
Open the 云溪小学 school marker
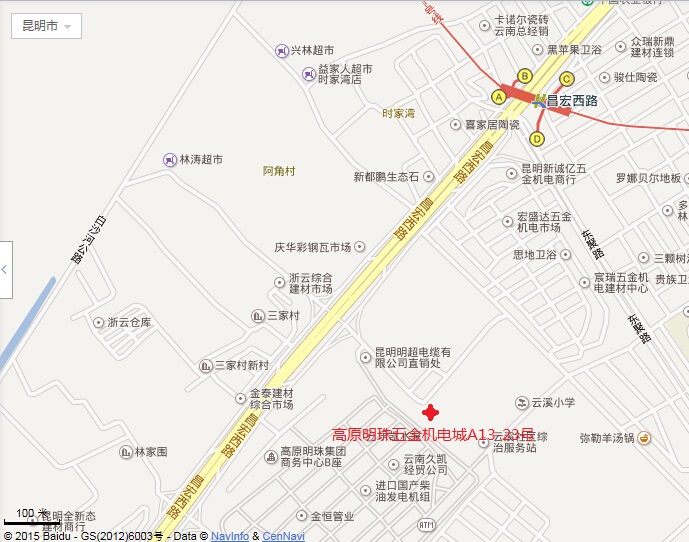pyautogui.click(x=522, y=403)
